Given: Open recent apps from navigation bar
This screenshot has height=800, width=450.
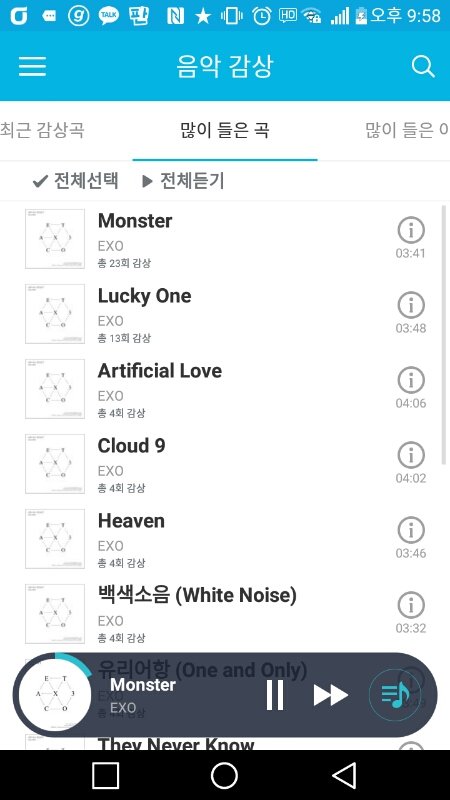Looking at the screenshot, I should tap(106, 775).
